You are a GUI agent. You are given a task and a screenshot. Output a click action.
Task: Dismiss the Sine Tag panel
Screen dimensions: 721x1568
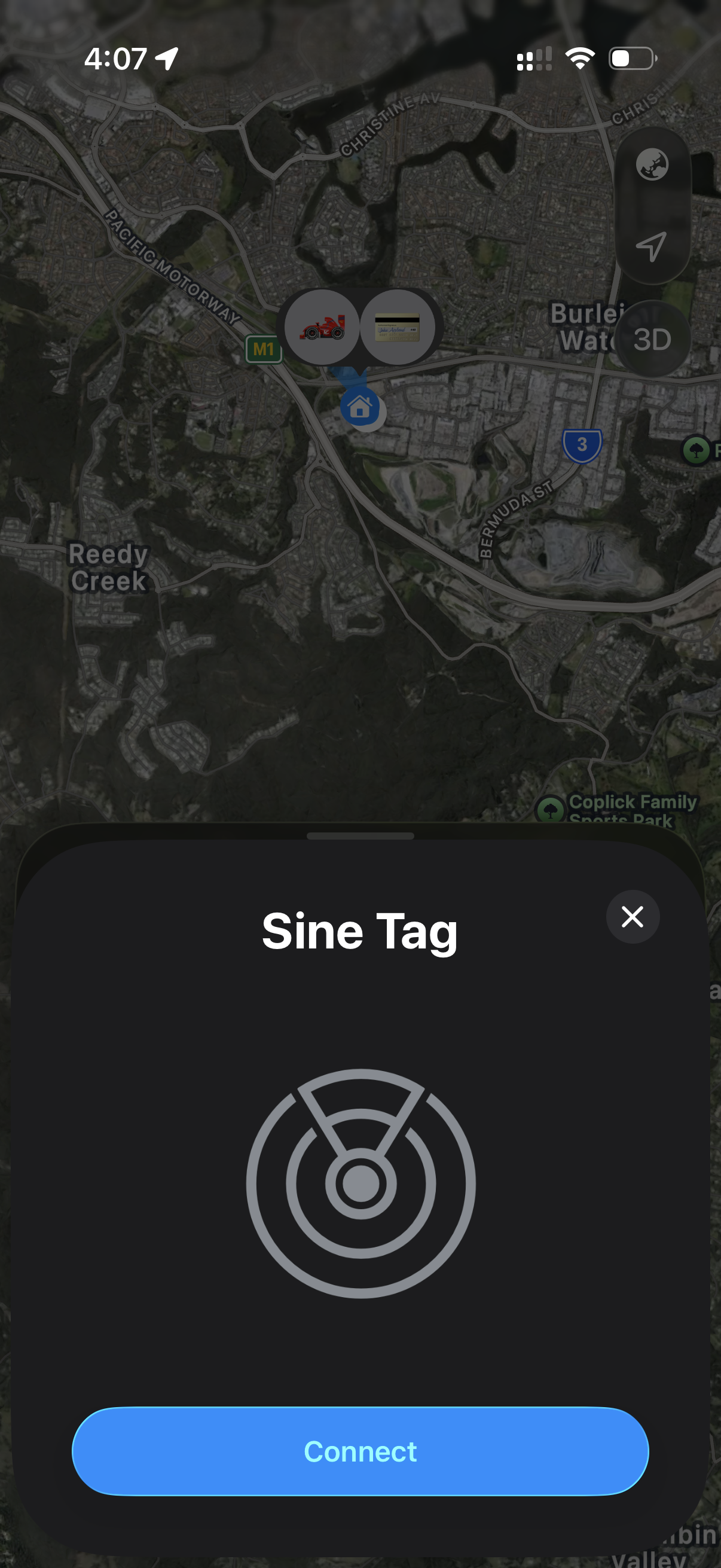pyautogui.click(x=632, y=917)
